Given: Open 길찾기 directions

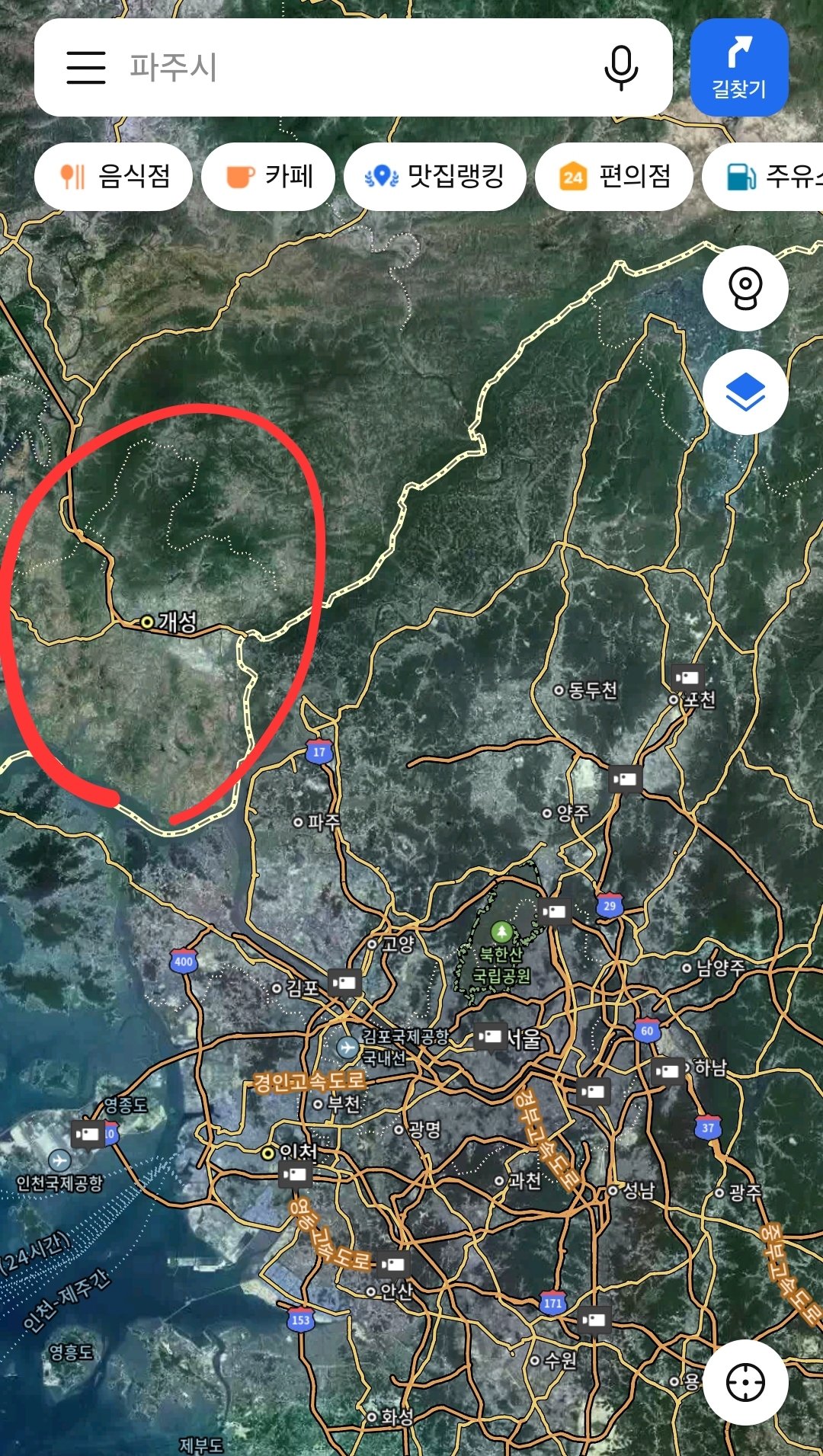Looking at the screenshot, I should [x=738, y=68].
